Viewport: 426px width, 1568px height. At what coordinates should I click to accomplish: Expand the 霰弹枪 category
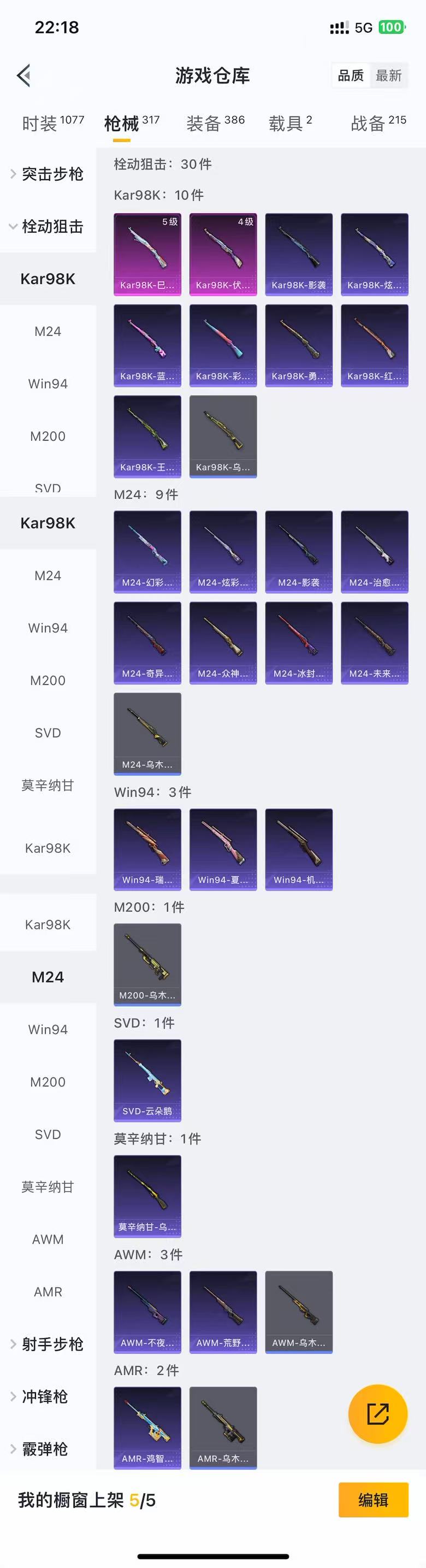click(43, 1449)
